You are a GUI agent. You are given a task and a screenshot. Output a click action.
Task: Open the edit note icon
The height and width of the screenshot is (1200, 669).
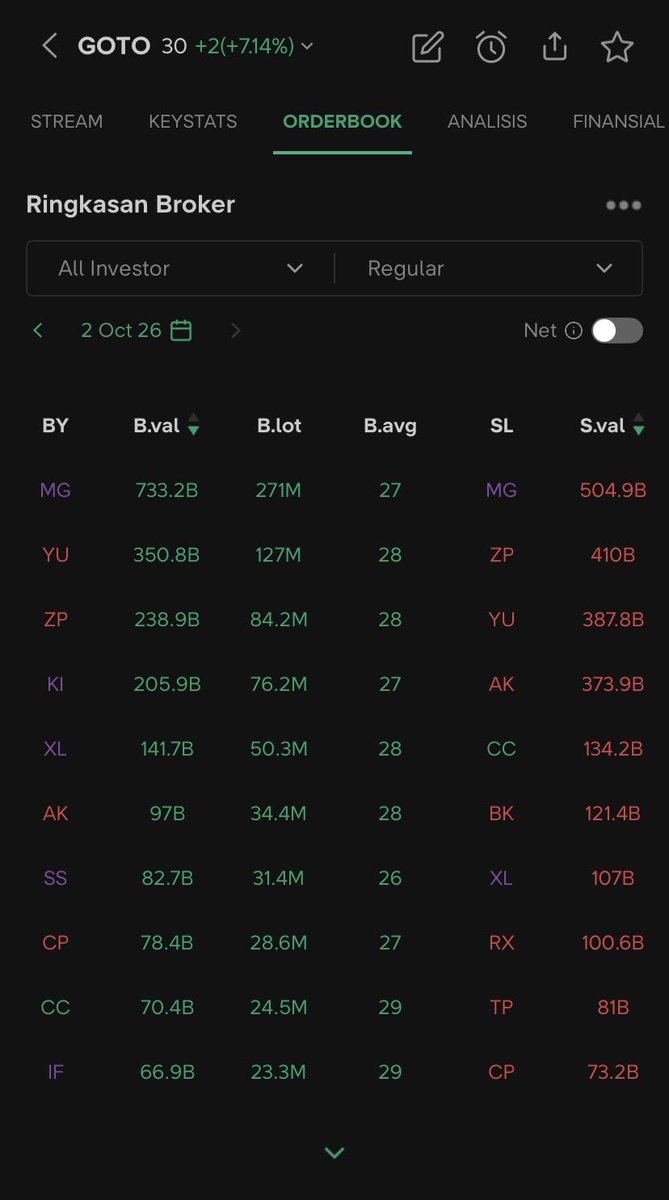[427, 47]
